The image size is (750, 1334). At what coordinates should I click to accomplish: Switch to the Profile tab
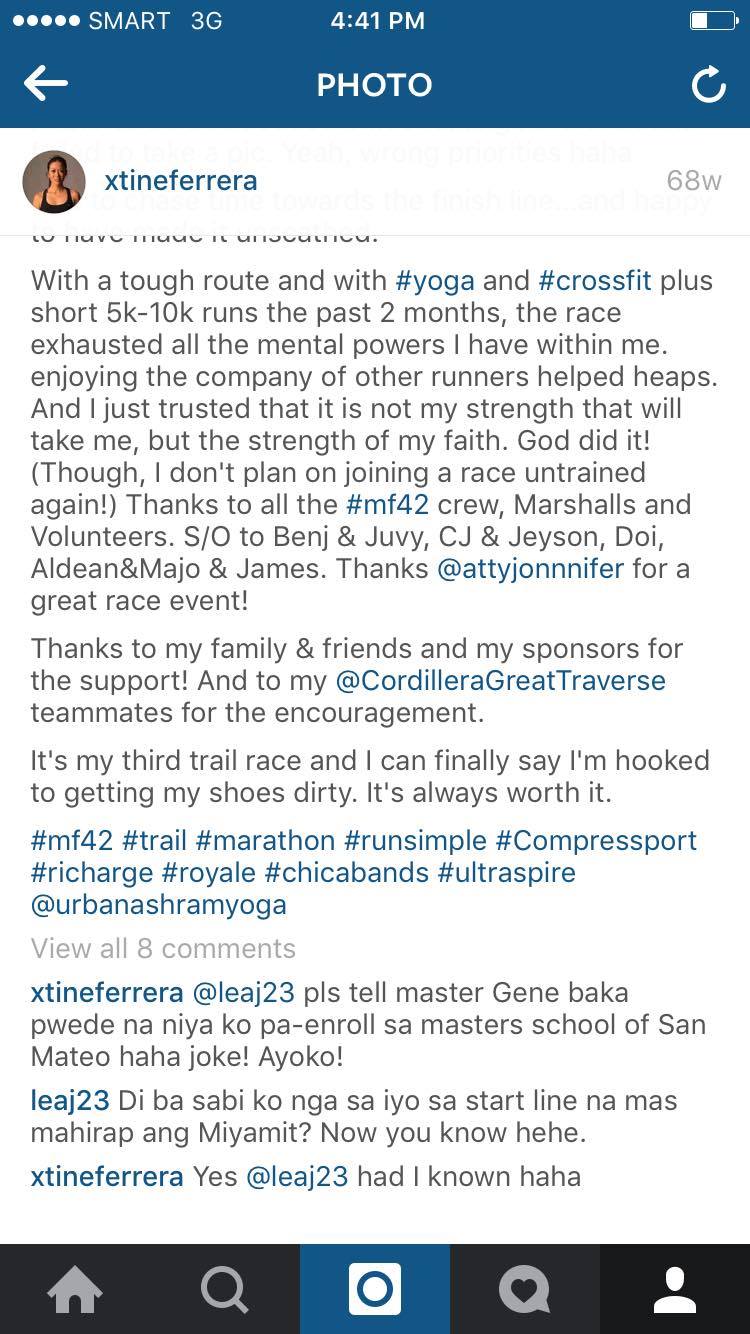click(675, 1289)
